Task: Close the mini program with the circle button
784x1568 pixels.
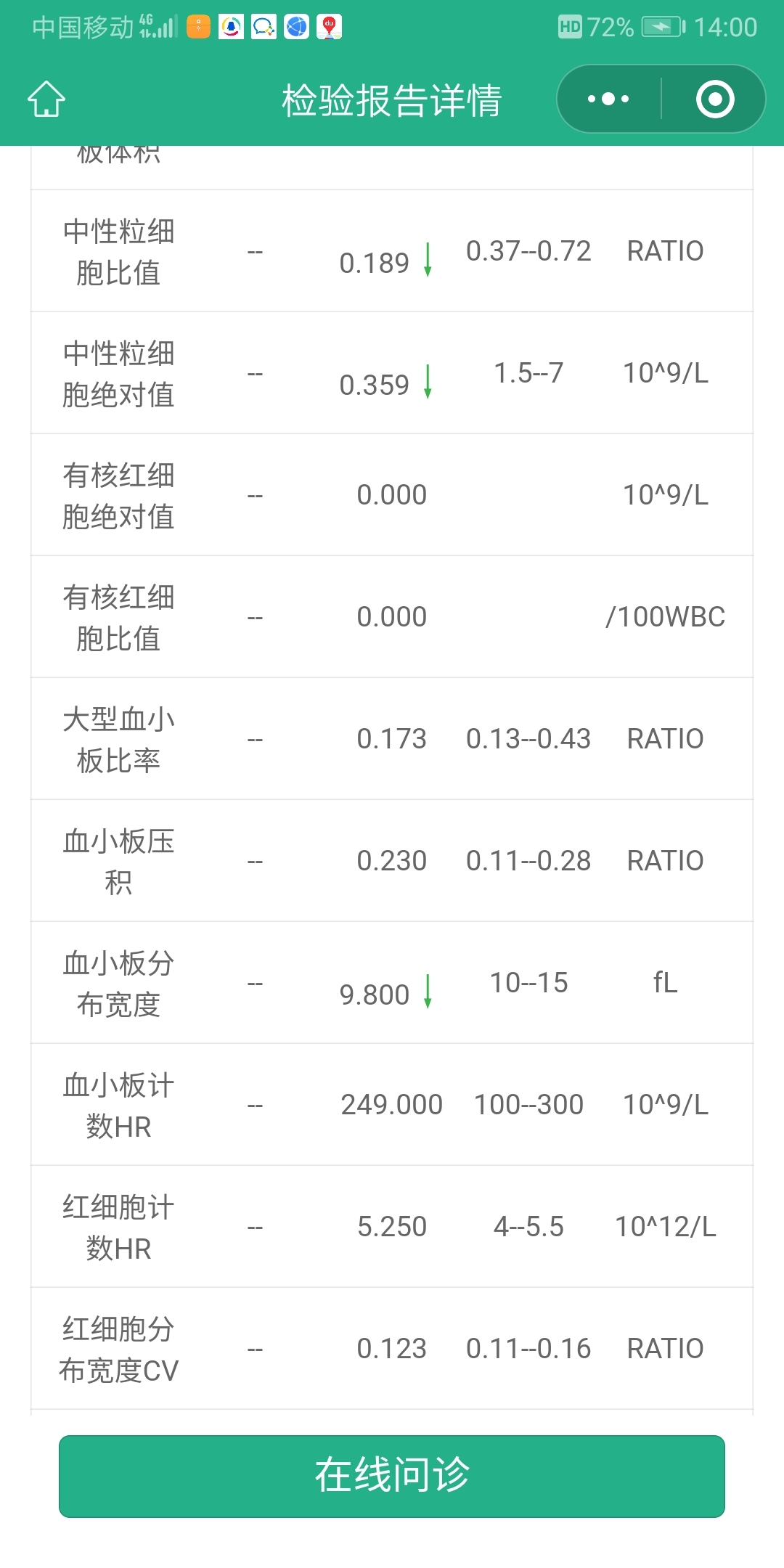Action: (x=715, y=99)
